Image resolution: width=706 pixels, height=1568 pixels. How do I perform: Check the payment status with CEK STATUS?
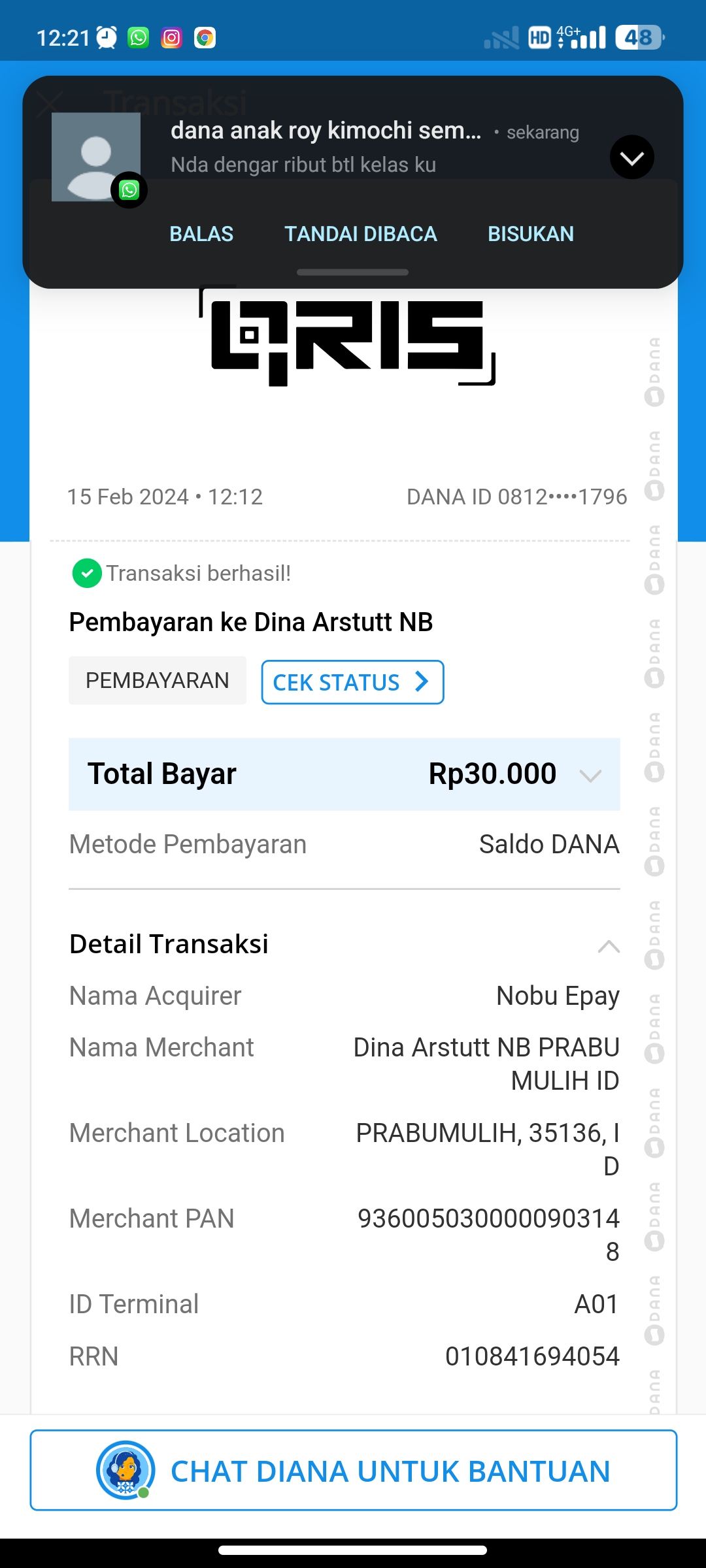(352, 682)
